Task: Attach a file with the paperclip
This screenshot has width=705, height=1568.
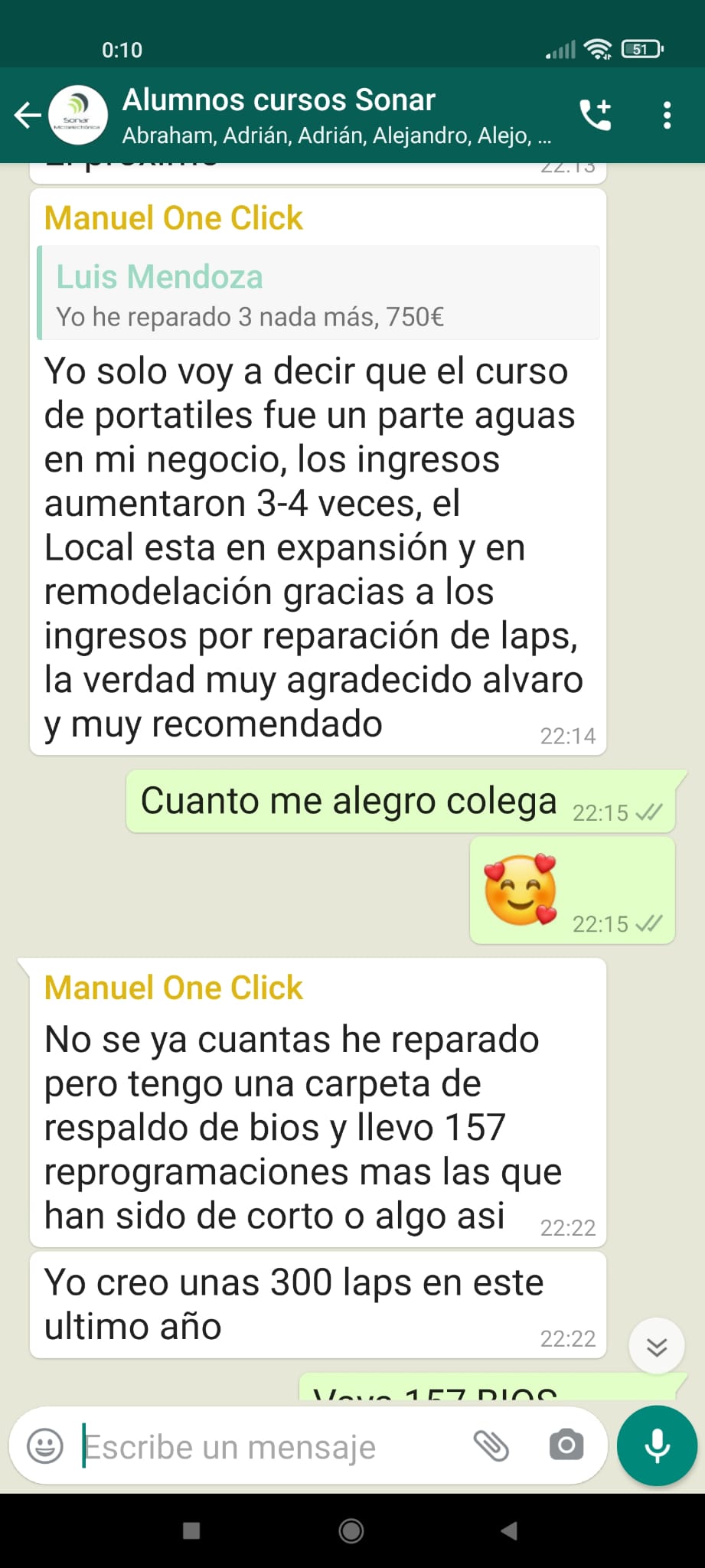Action: coord(491,1445)
